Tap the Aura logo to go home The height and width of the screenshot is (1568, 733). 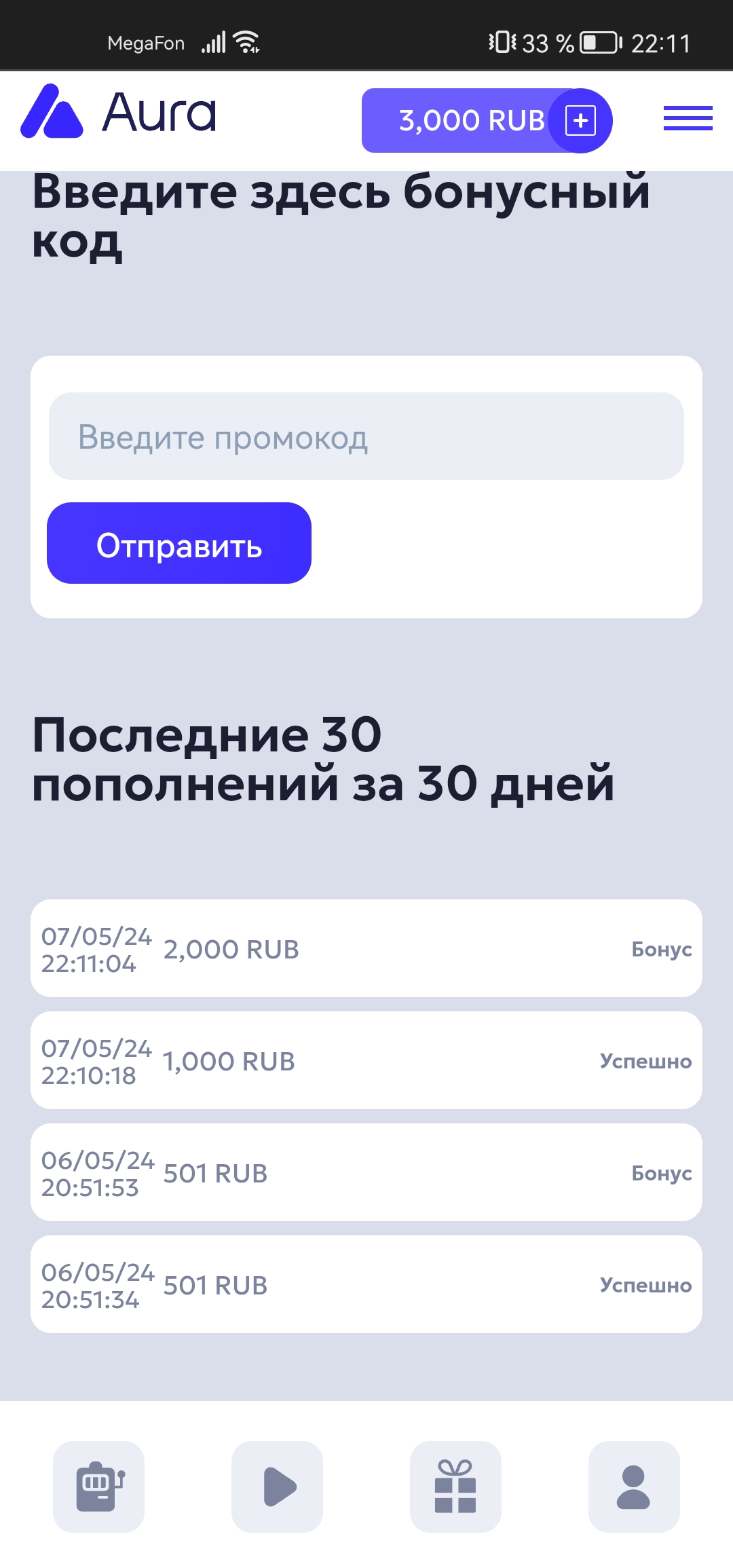pos(119,112)
